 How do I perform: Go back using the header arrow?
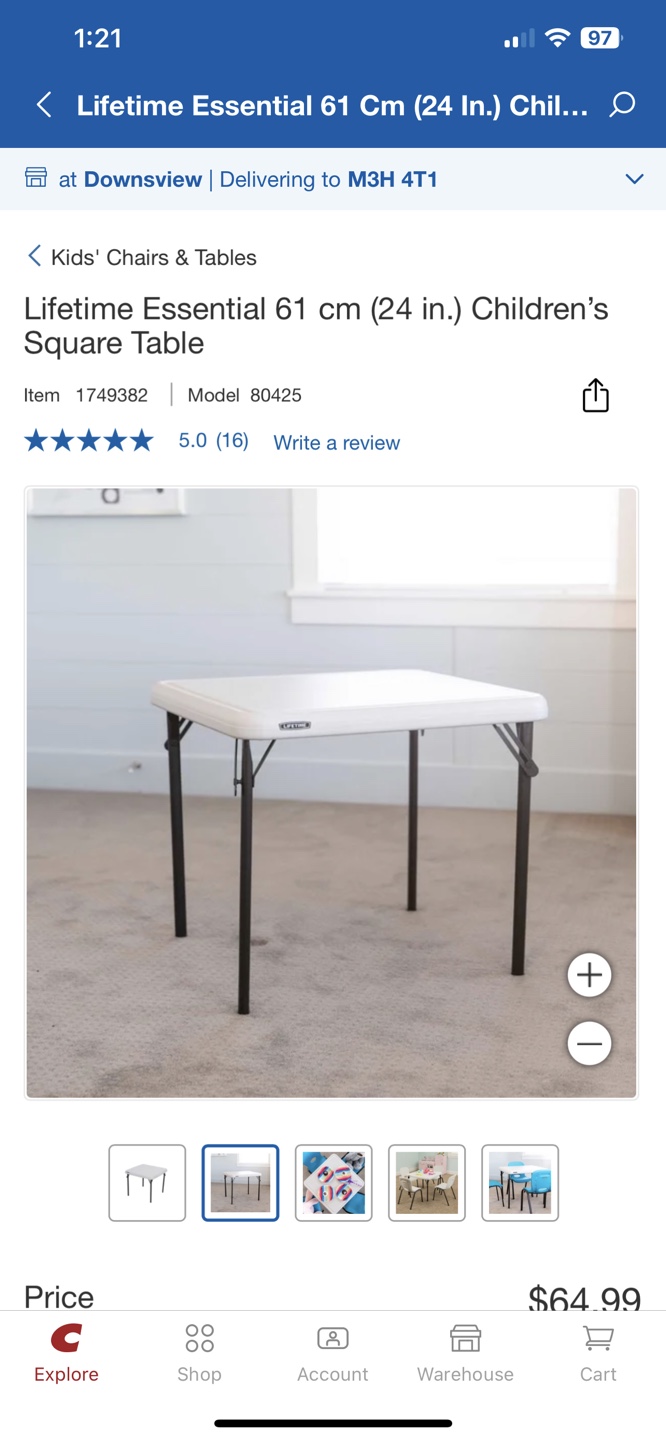pos(44,105)
